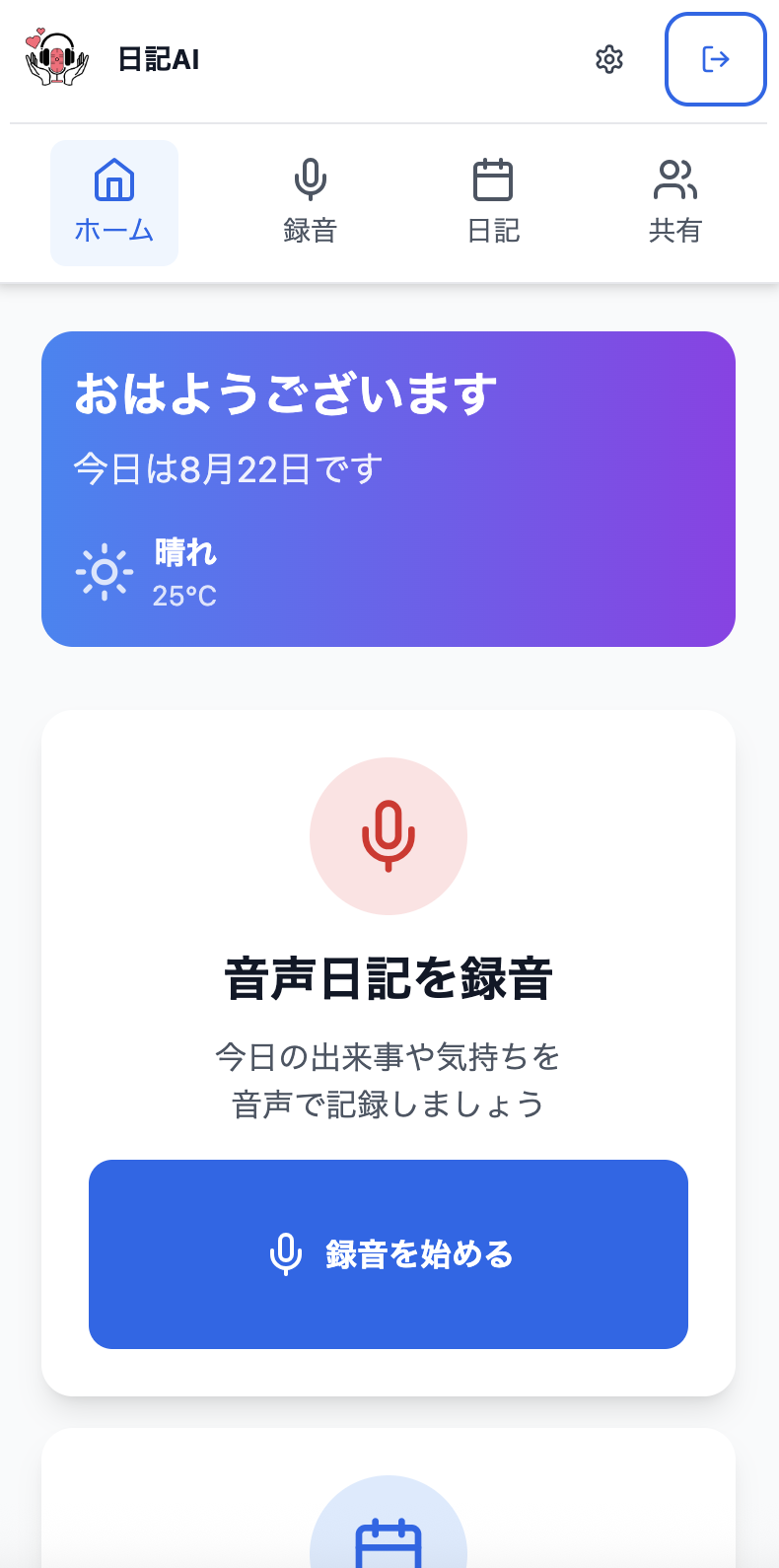This screenshot has width=779, height=1568.
Task: Switch to the 録音 tab
Action: [x=311, y=203]
